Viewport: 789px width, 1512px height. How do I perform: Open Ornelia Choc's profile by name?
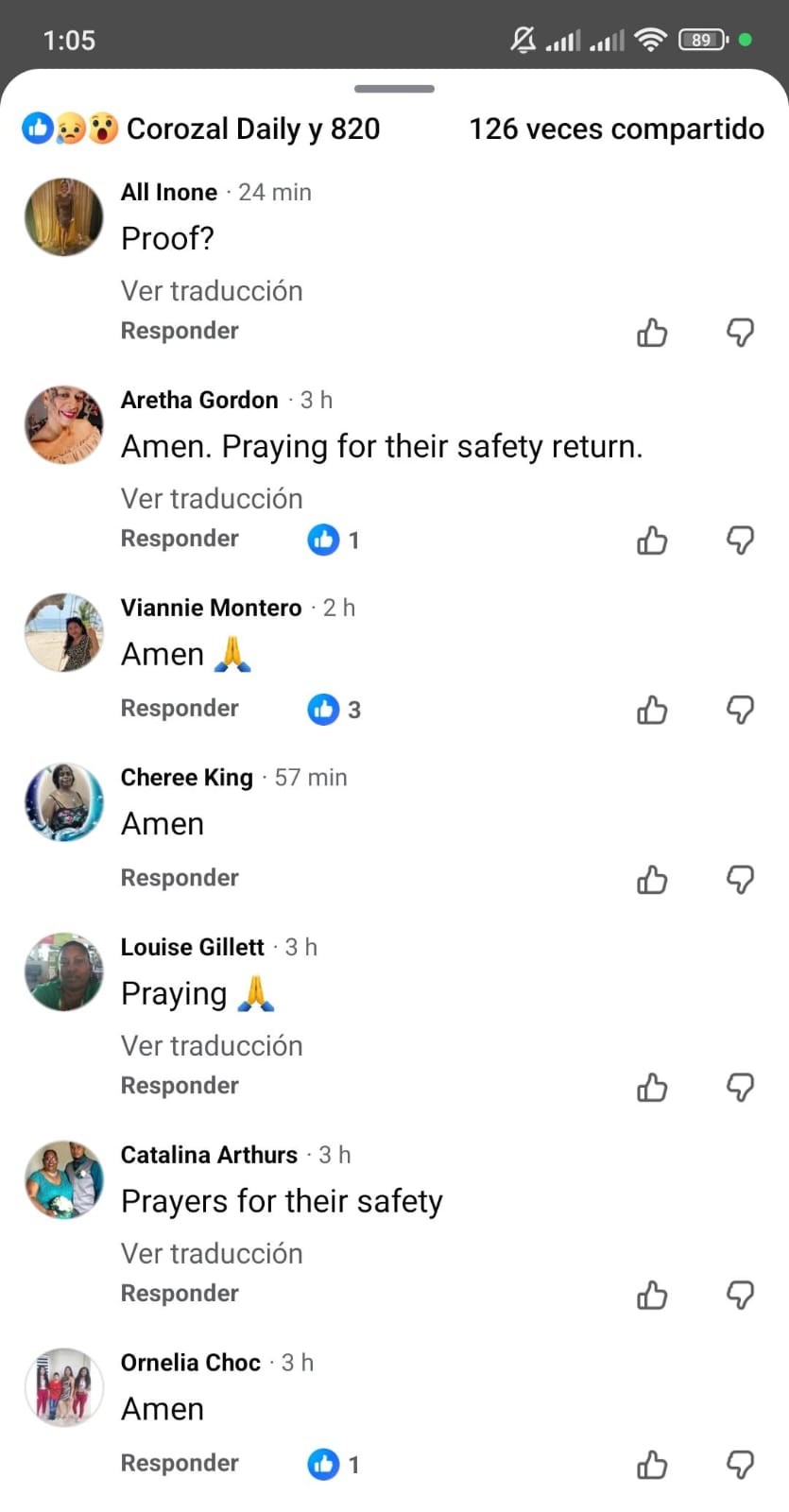191,1362
